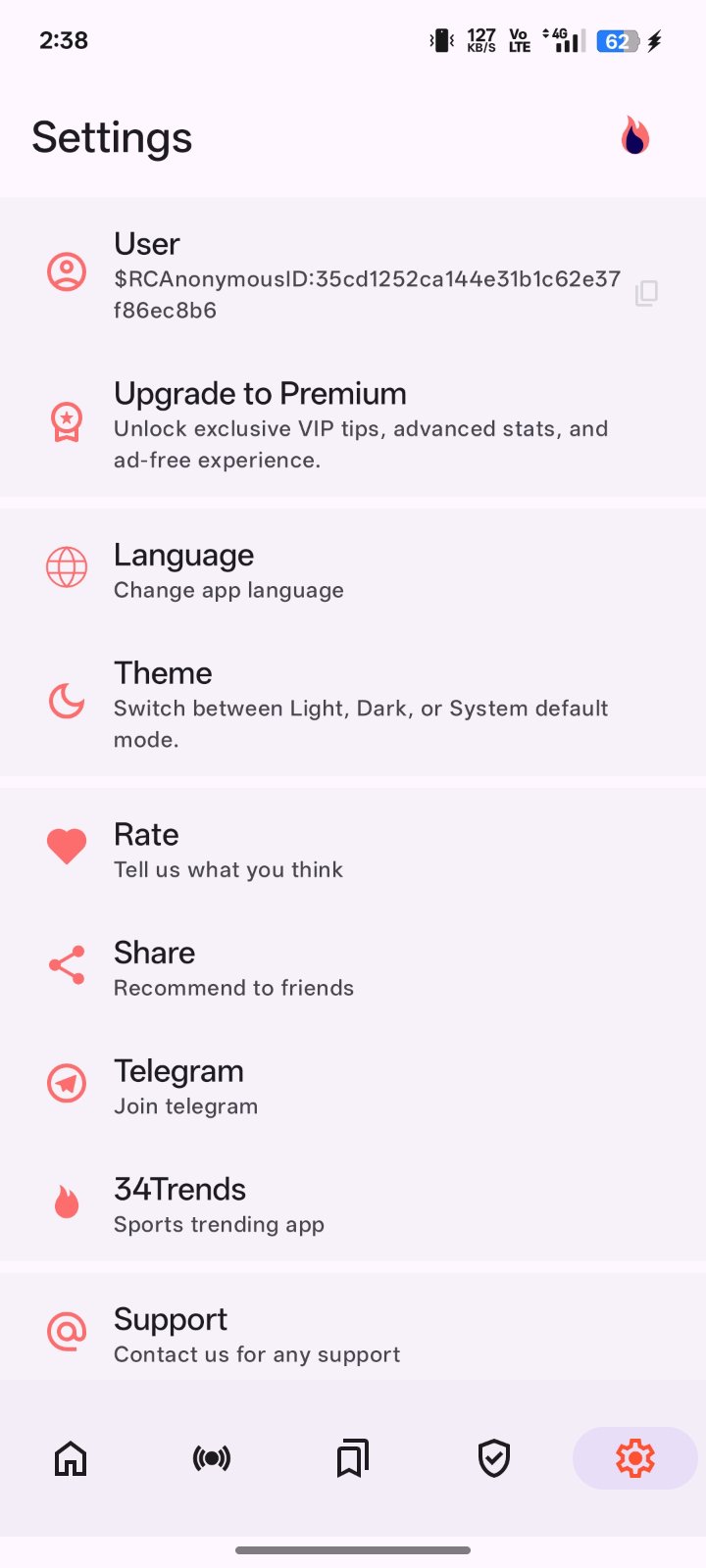Screen dimensions: 706x1568
Task: Select the Settings gear tab
Action: coord(635,1458)
